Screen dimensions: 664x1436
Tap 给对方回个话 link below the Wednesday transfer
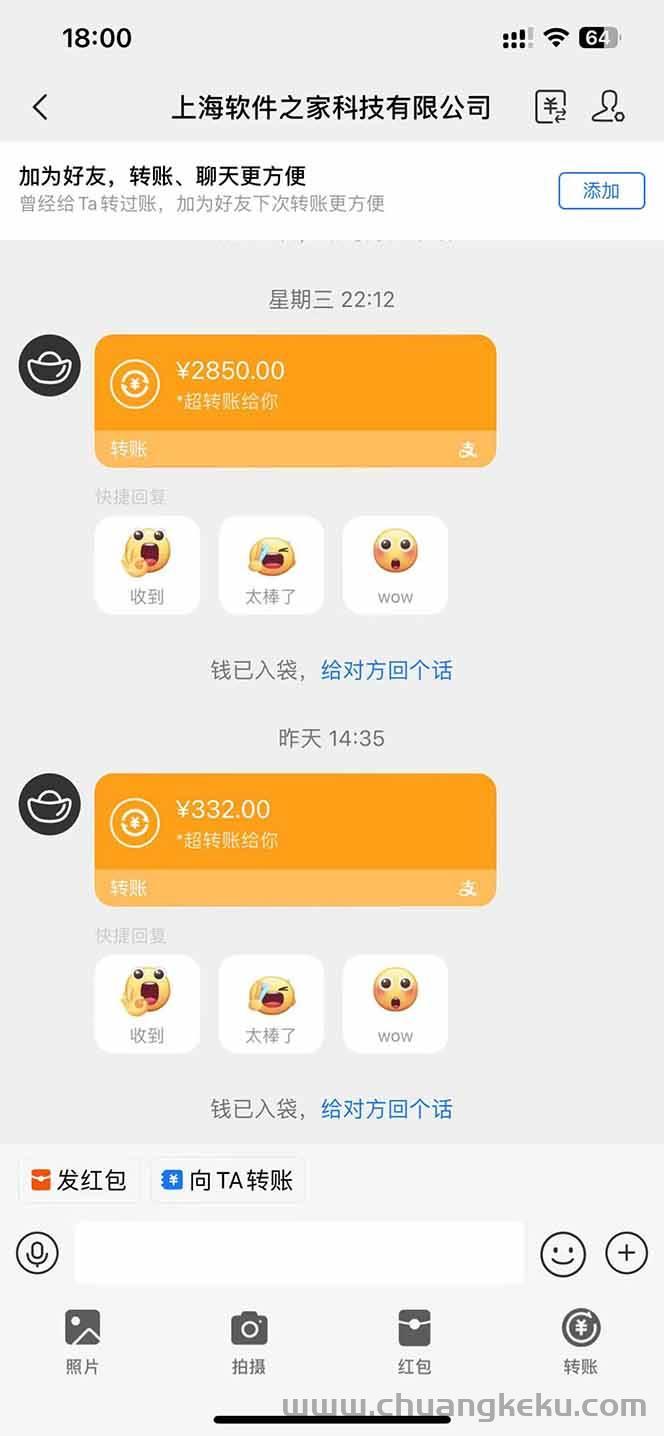point(386,670)
